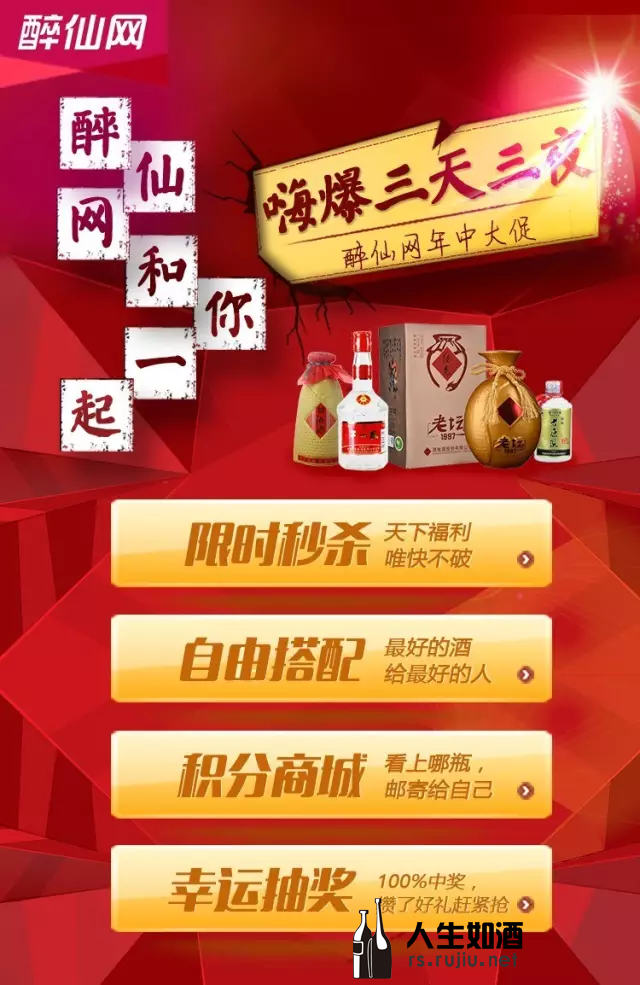Viewport: 640px width, 985px height.
Task: Go to 积分商城 points mall
Action: (331, 774)
